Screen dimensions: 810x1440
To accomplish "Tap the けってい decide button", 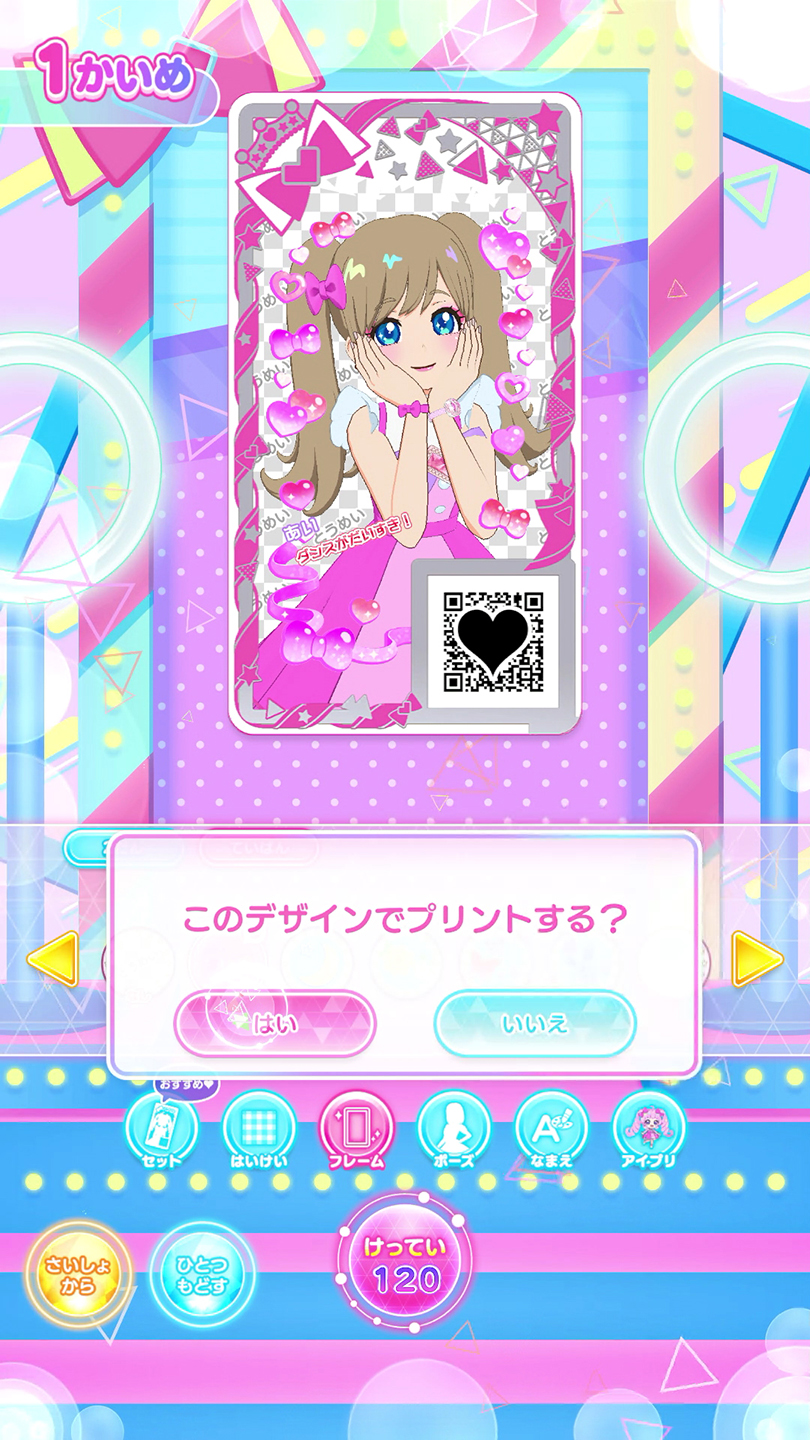I will point(405,1264).
